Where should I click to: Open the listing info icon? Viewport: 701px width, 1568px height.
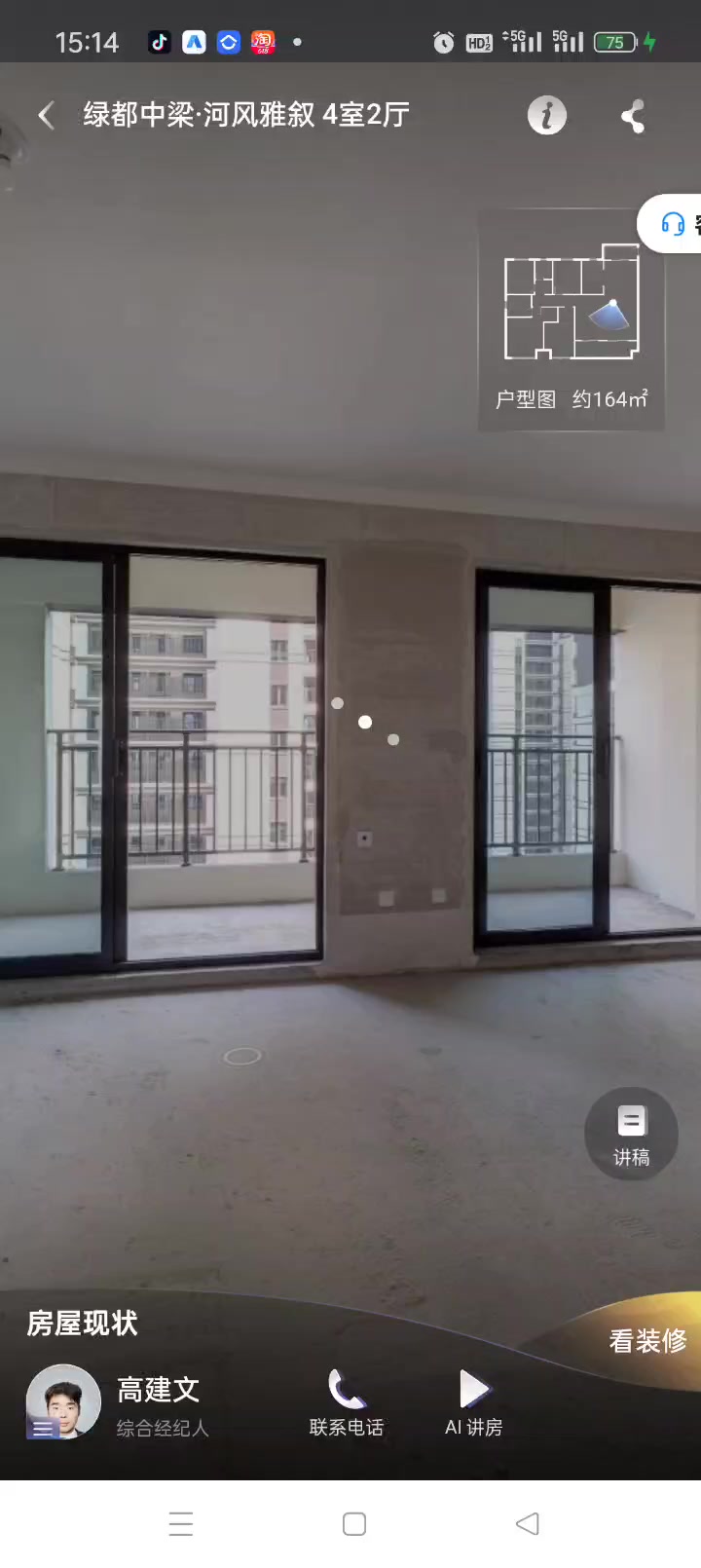point(547,116)
